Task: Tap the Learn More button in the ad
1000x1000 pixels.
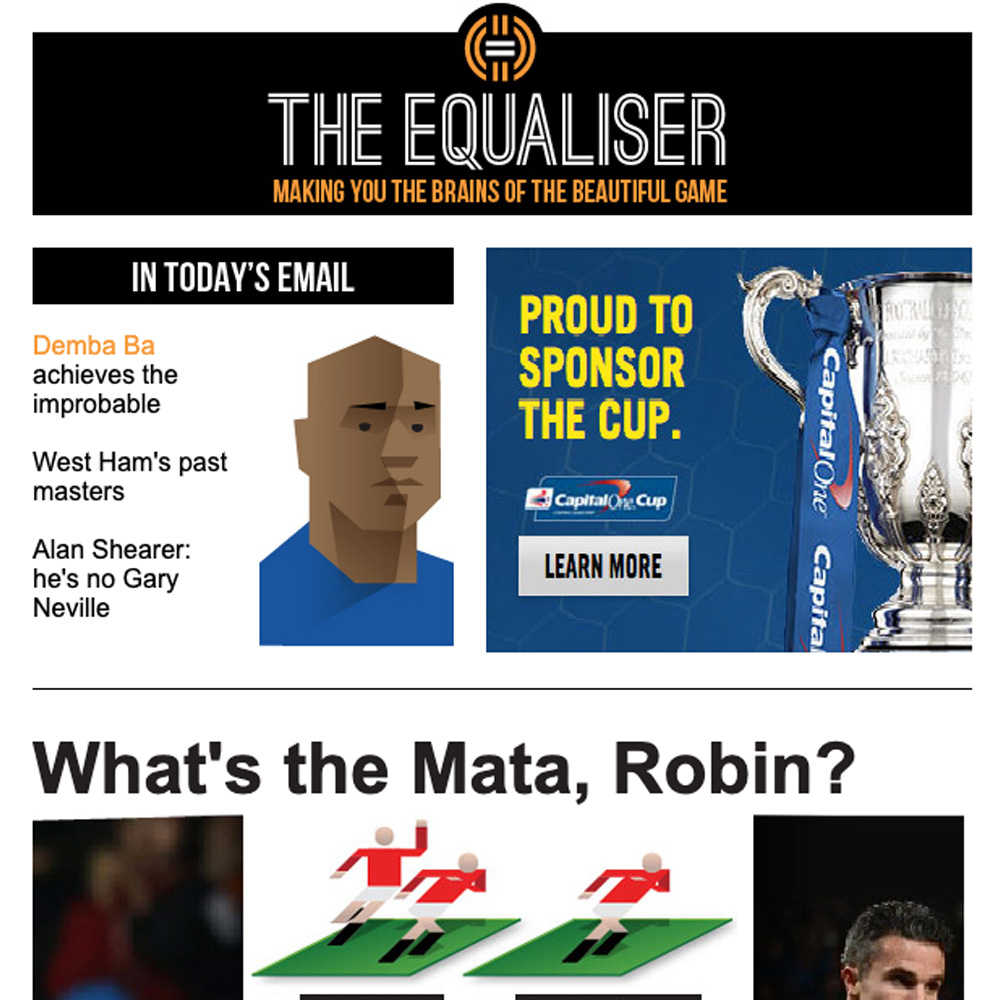Action: pyautogui.click(x=603, y=566)
